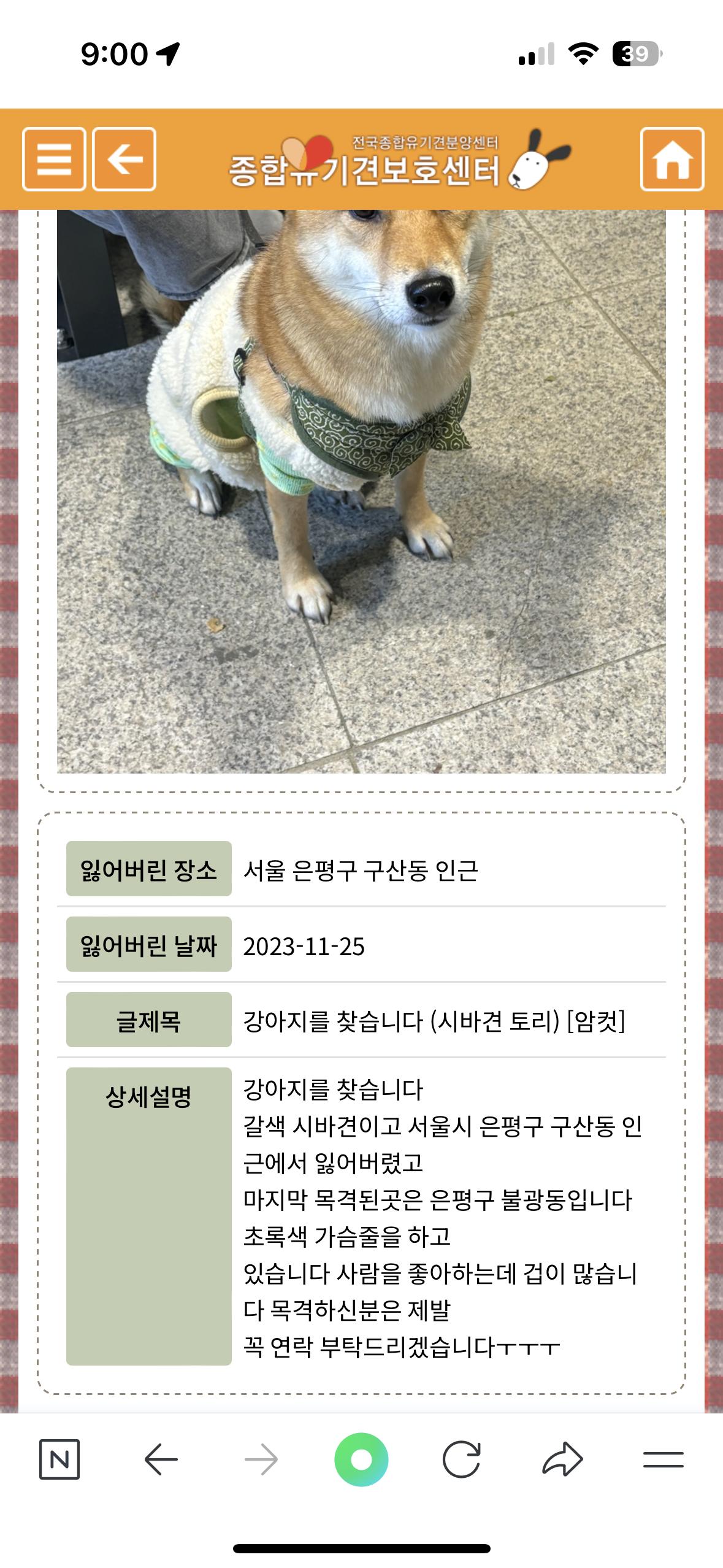The width and height of the screenshot is (723, 1568).
Task: Tap the green circle button in browser bar
Action: click(361, 1459)
